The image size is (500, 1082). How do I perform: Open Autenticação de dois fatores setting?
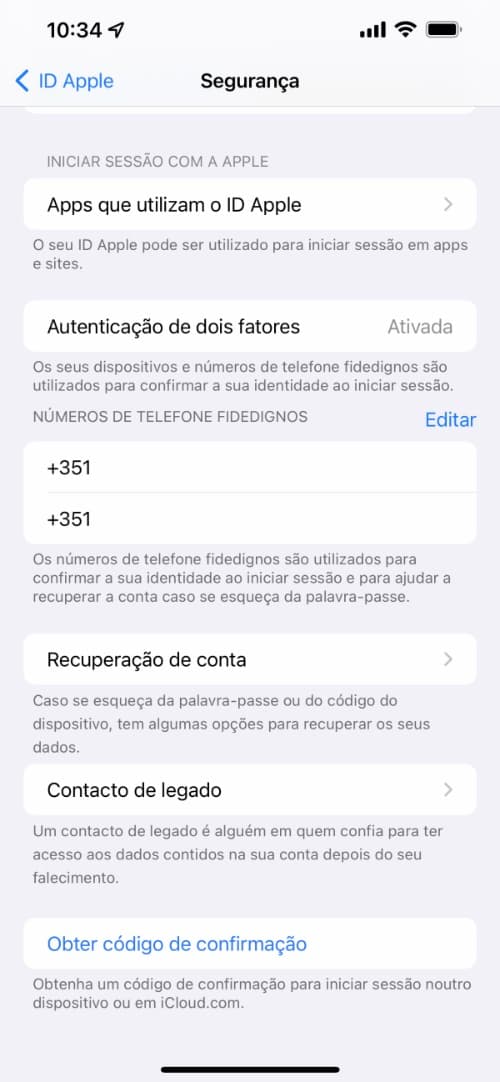pos(250,326)
